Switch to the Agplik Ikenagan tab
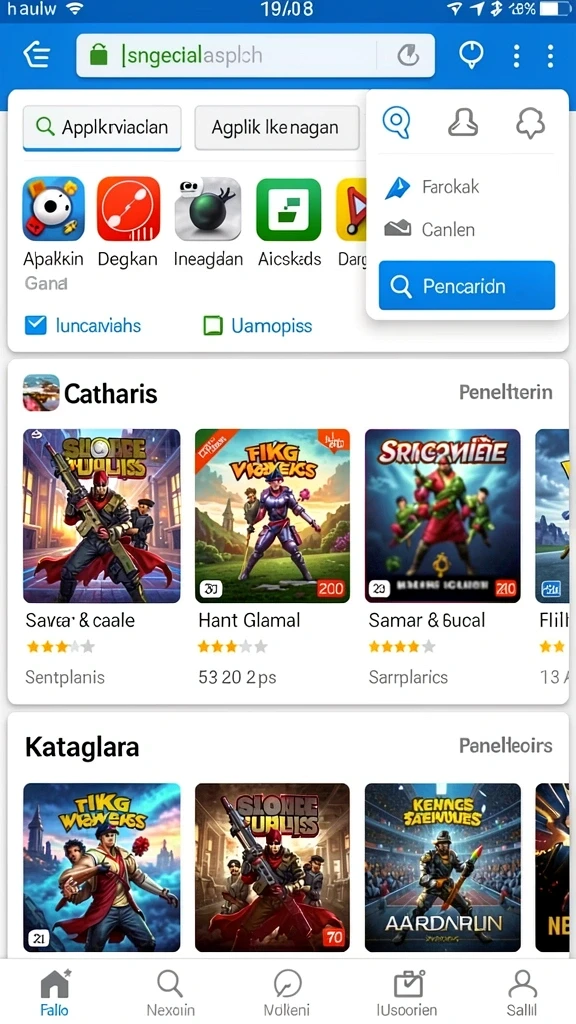The height and width of the screenshot is (1024, 576). click(275, 127)
